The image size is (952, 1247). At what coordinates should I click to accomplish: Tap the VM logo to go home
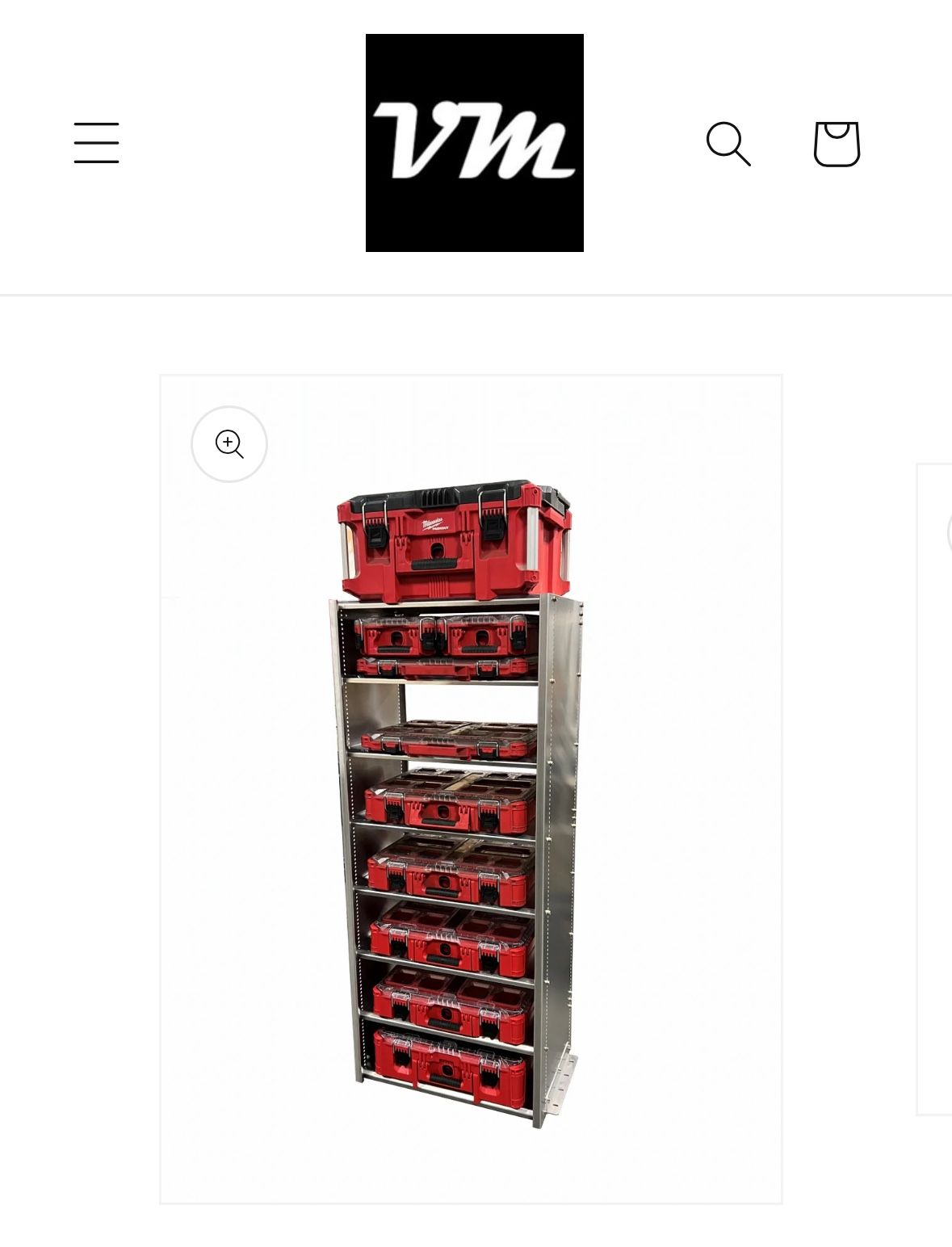[474, 143]
